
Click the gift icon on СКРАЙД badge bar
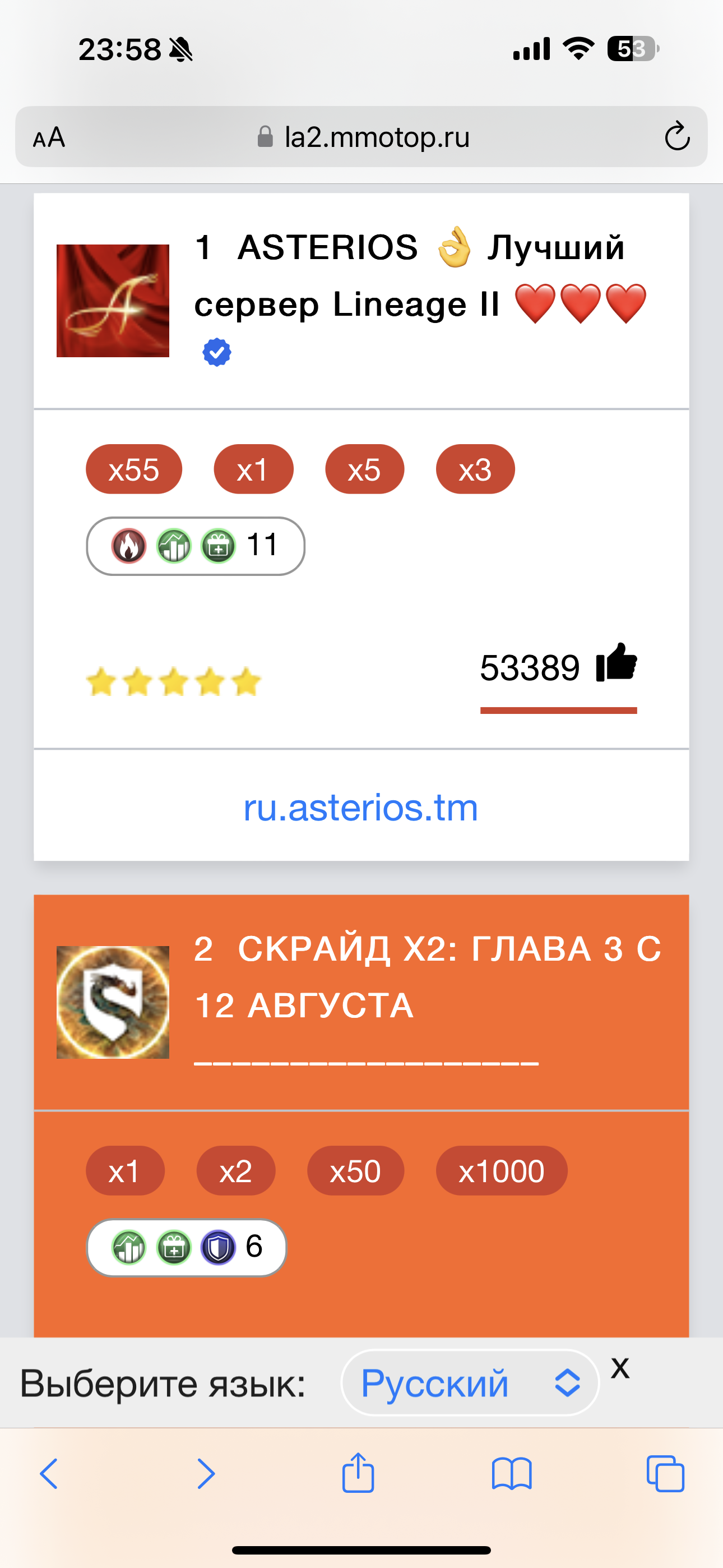point(173,1247)
